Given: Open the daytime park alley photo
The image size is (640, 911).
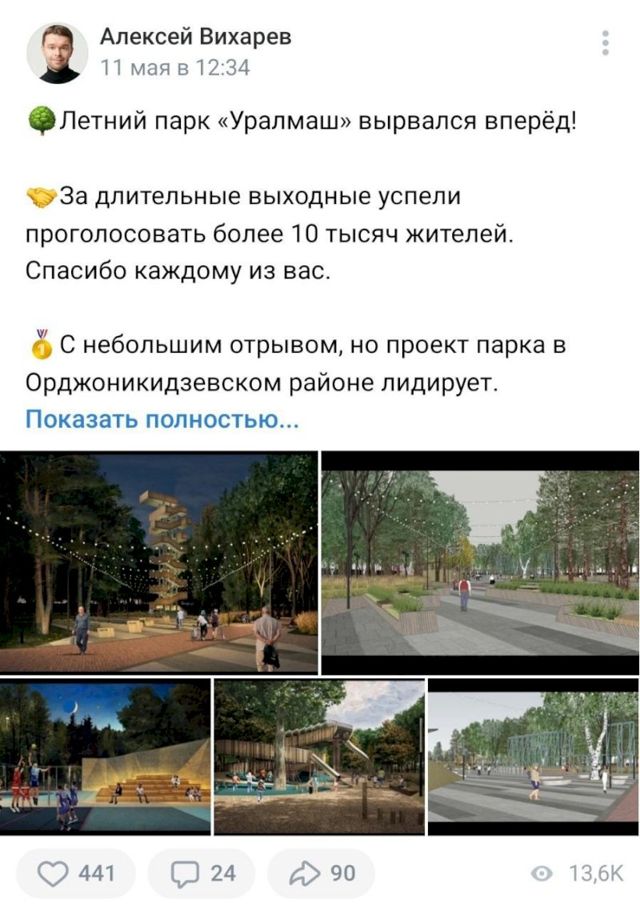Looking at the screenshot, I should [x=479, y=562].
